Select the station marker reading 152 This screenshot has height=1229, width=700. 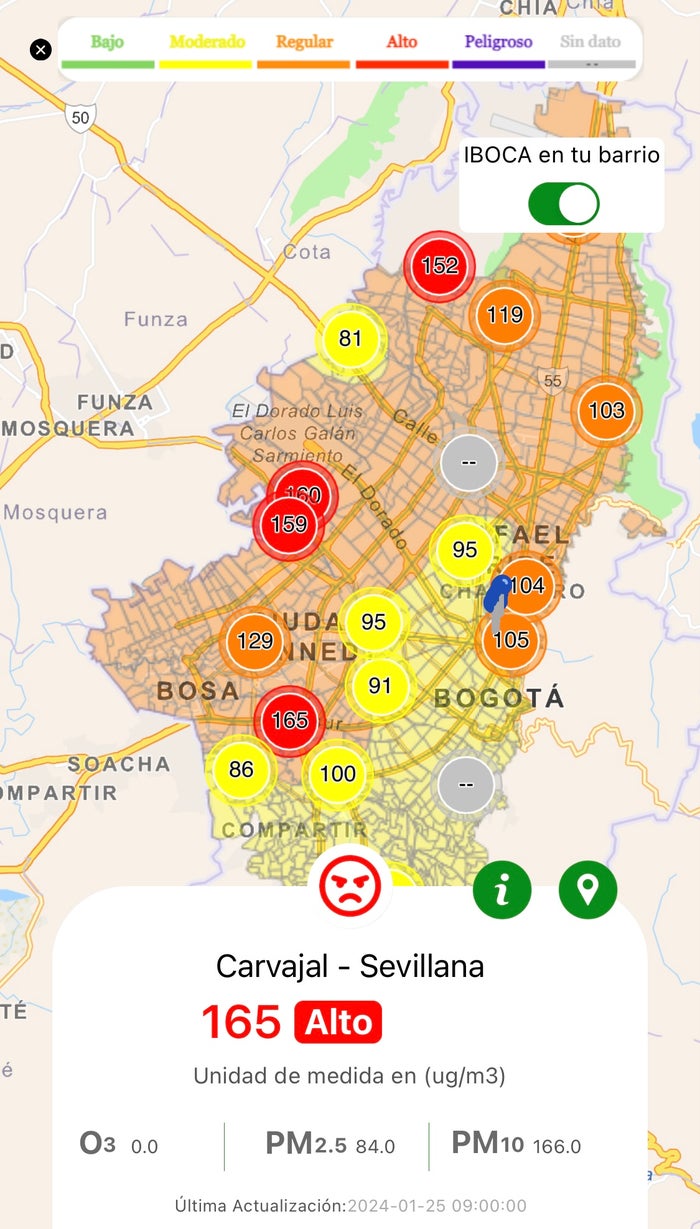[439, 266]
